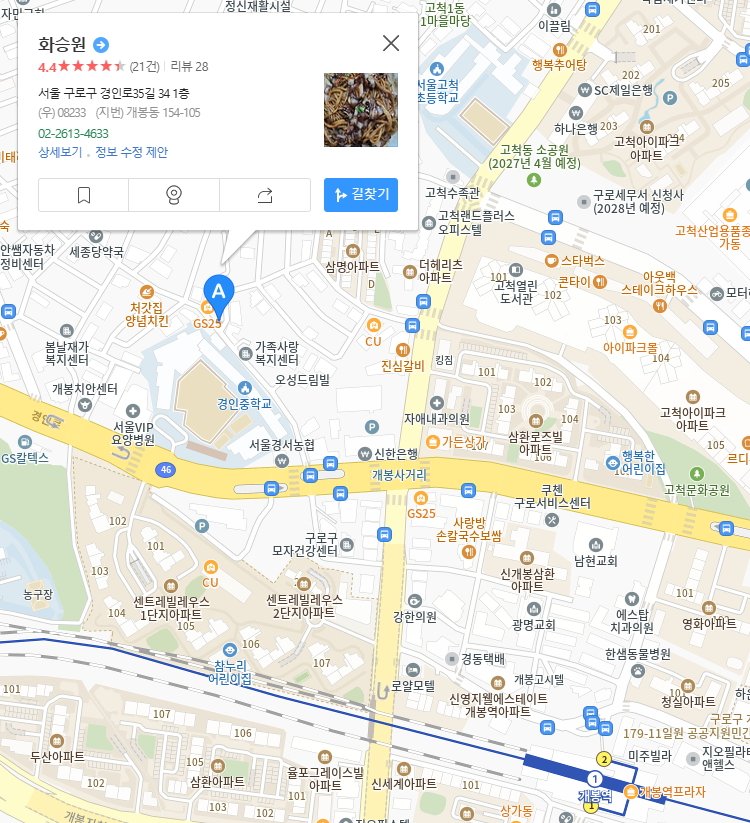Tap 길찾기 directions button
750x823 pixels.
pos(361,195)
